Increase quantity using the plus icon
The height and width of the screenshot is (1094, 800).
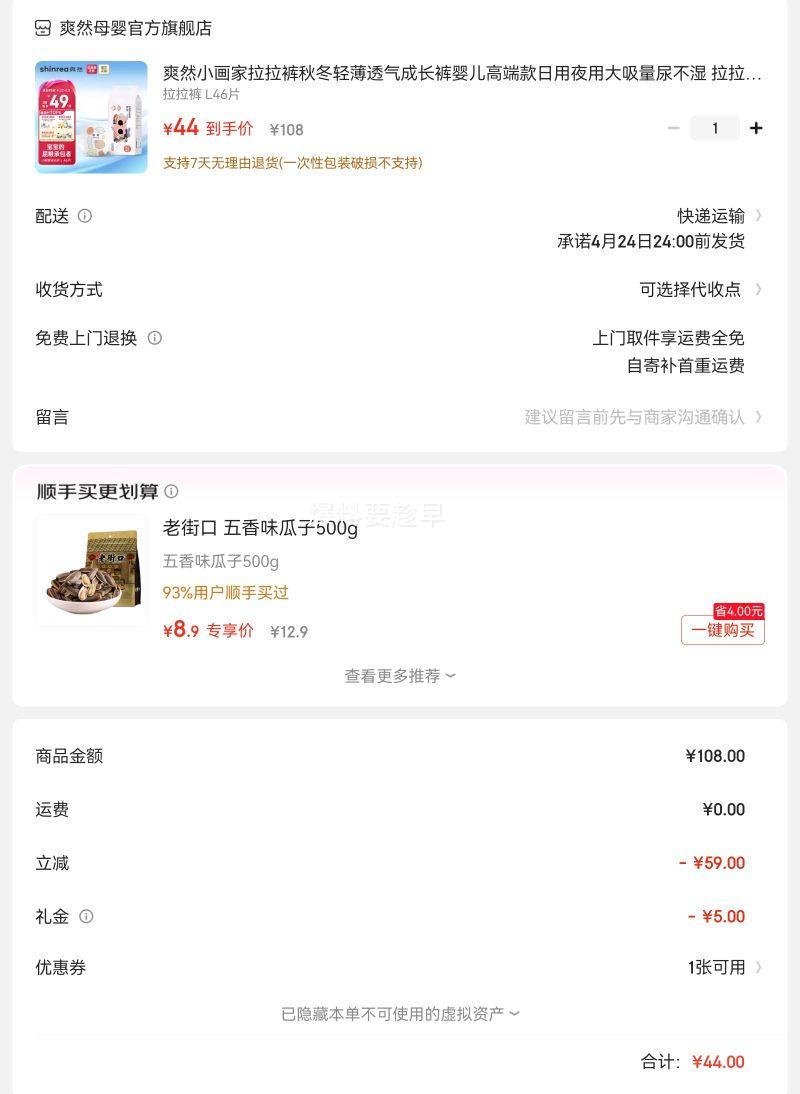pyautogui.click(x=756, y=128)
